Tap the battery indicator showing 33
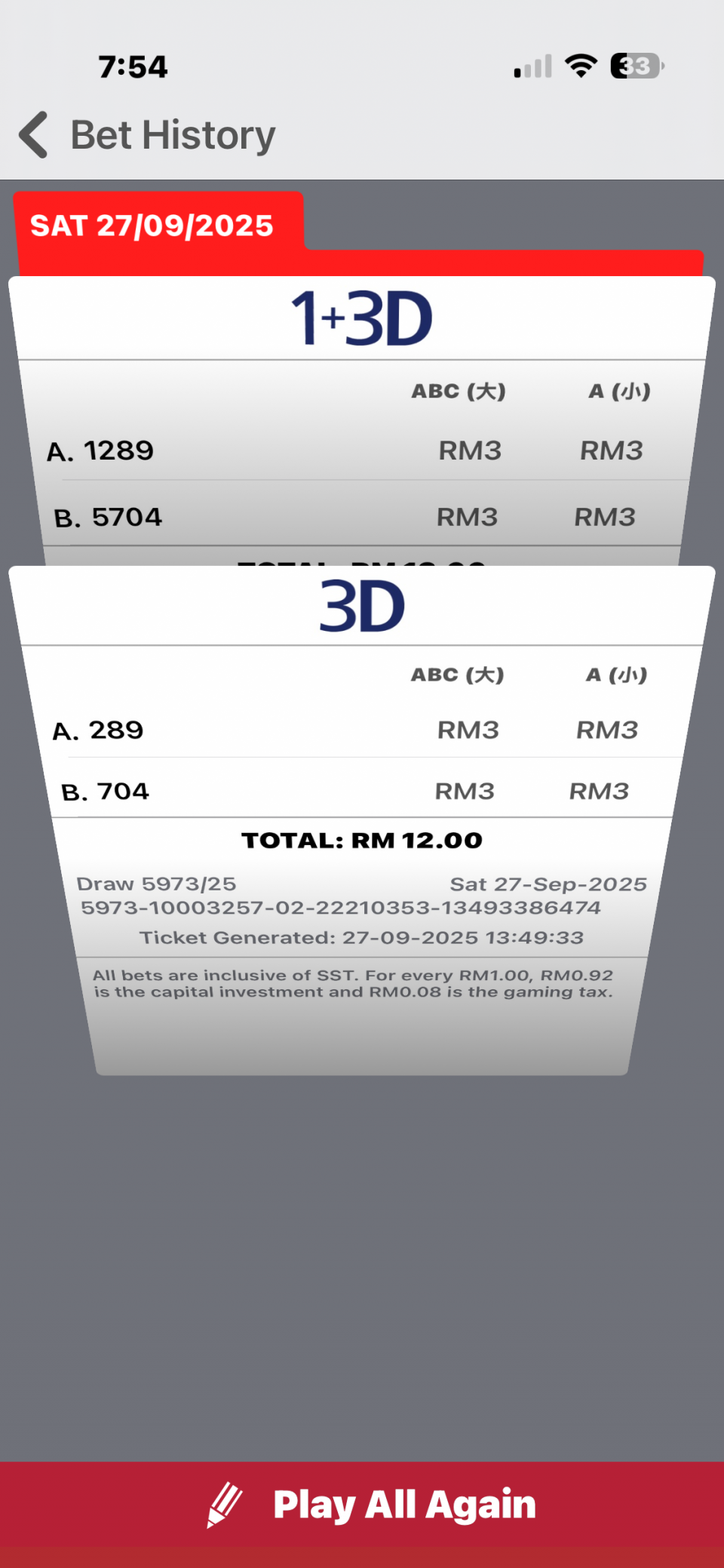 633,66
